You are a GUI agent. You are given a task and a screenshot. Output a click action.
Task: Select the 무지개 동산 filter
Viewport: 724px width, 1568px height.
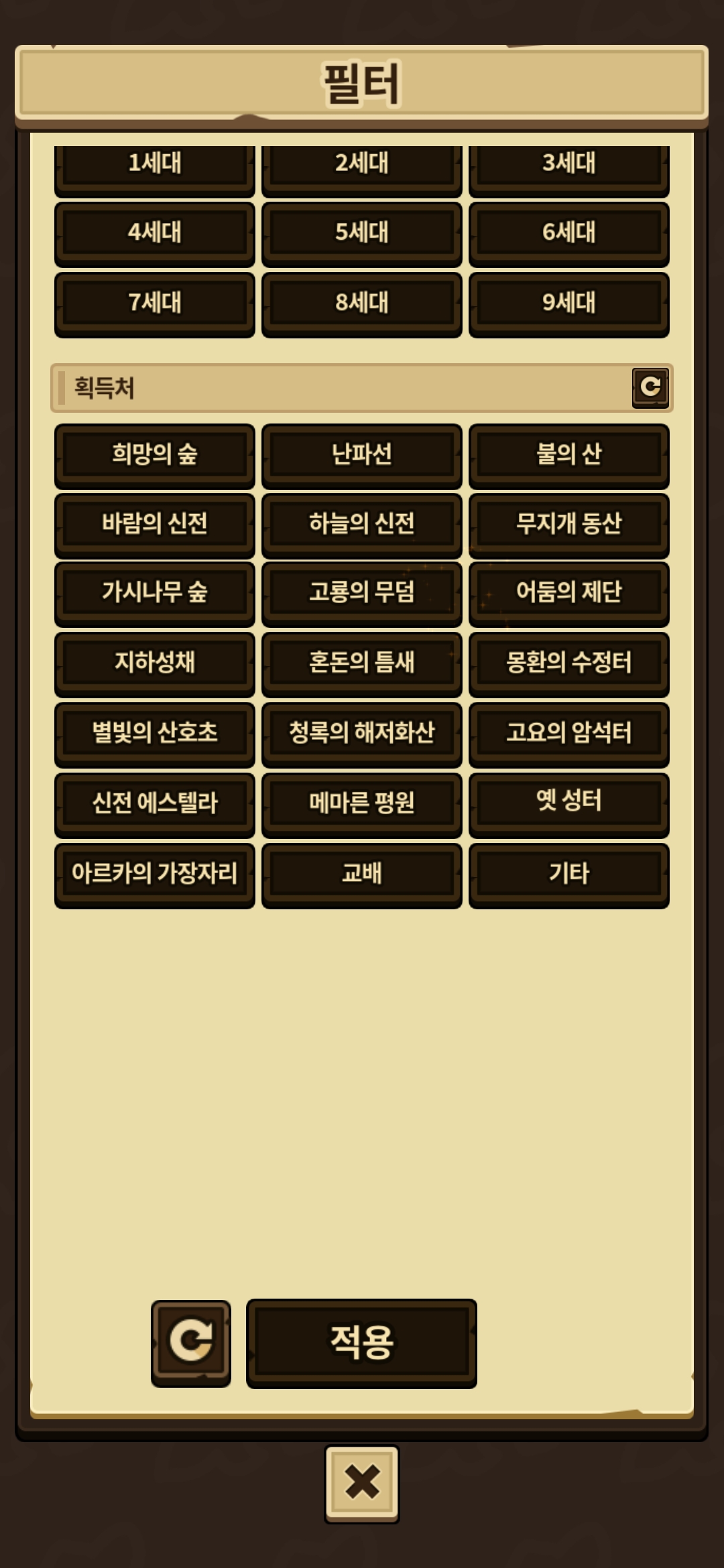(x=568, y=525)
